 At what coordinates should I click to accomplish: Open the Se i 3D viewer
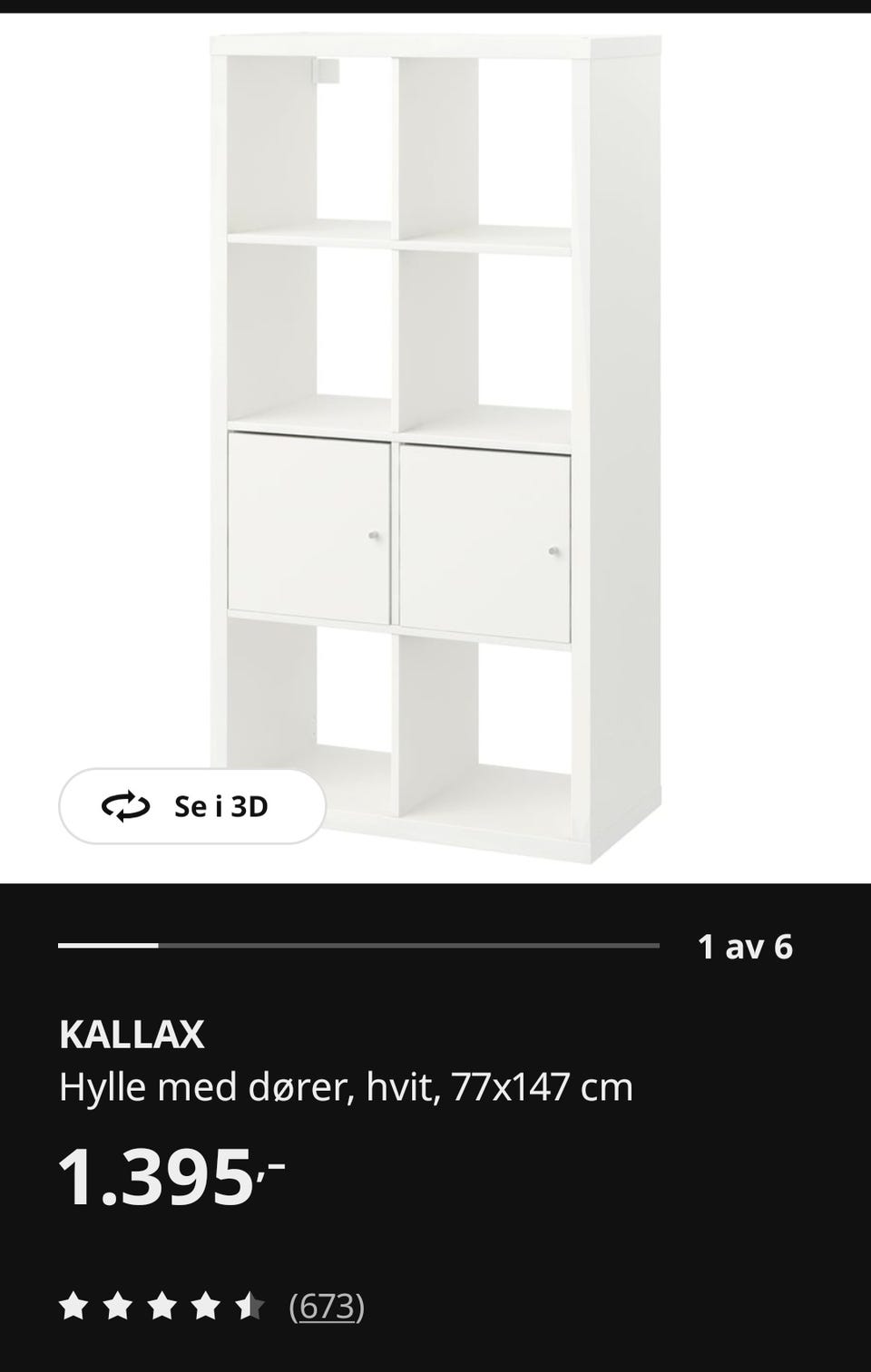pyautogui.click(x=191, y=805)
